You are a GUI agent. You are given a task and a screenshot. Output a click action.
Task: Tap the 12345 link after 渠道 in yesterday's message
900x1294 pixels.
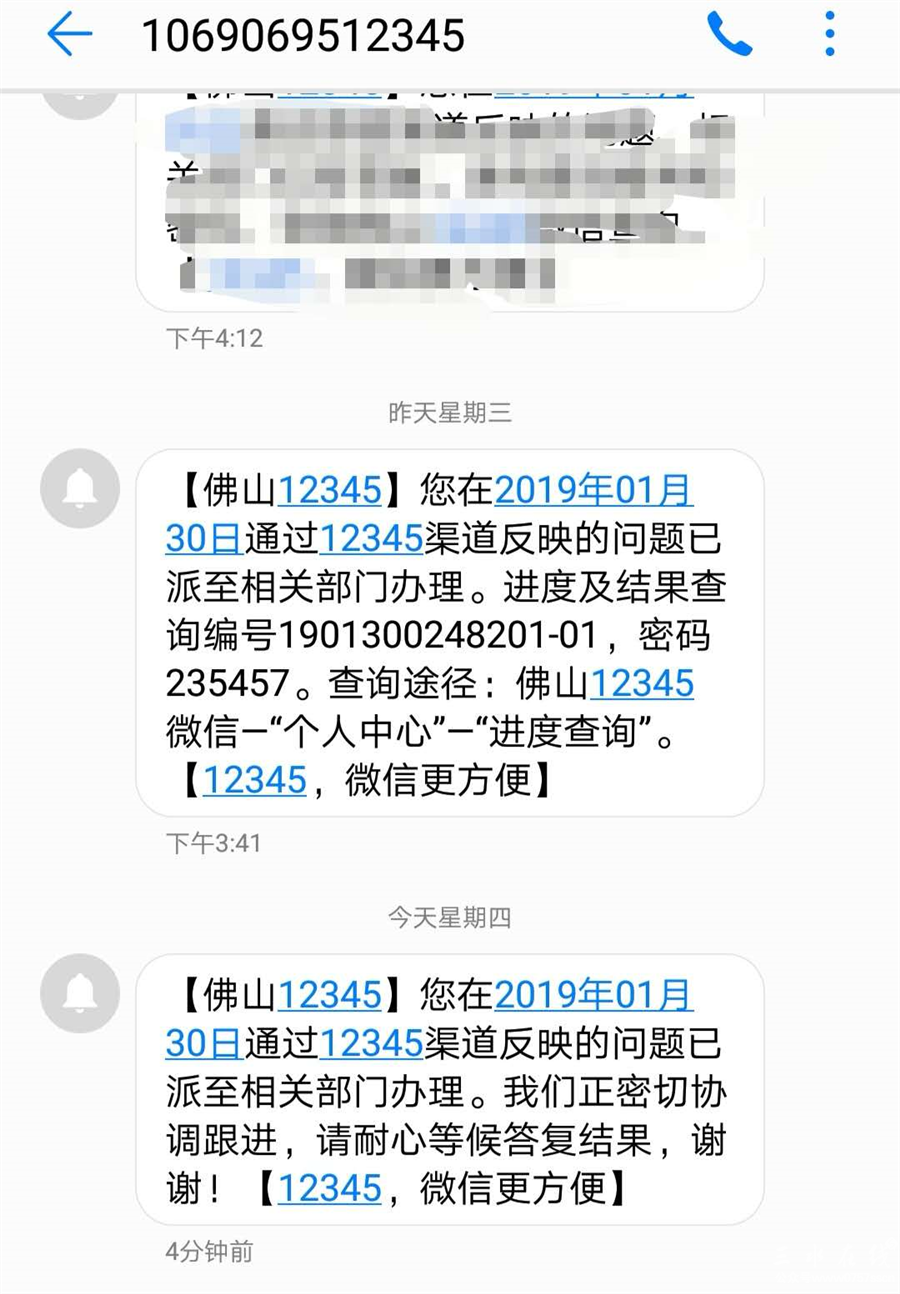[x=375, y=538]
